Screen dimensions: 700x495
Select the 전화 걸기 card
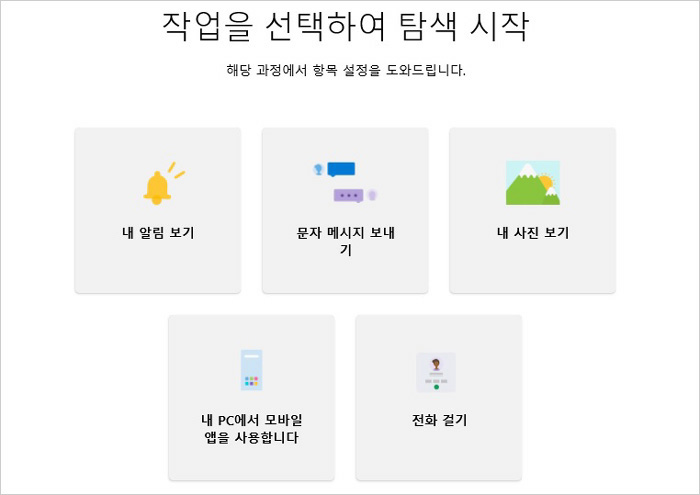pos(438,397)
